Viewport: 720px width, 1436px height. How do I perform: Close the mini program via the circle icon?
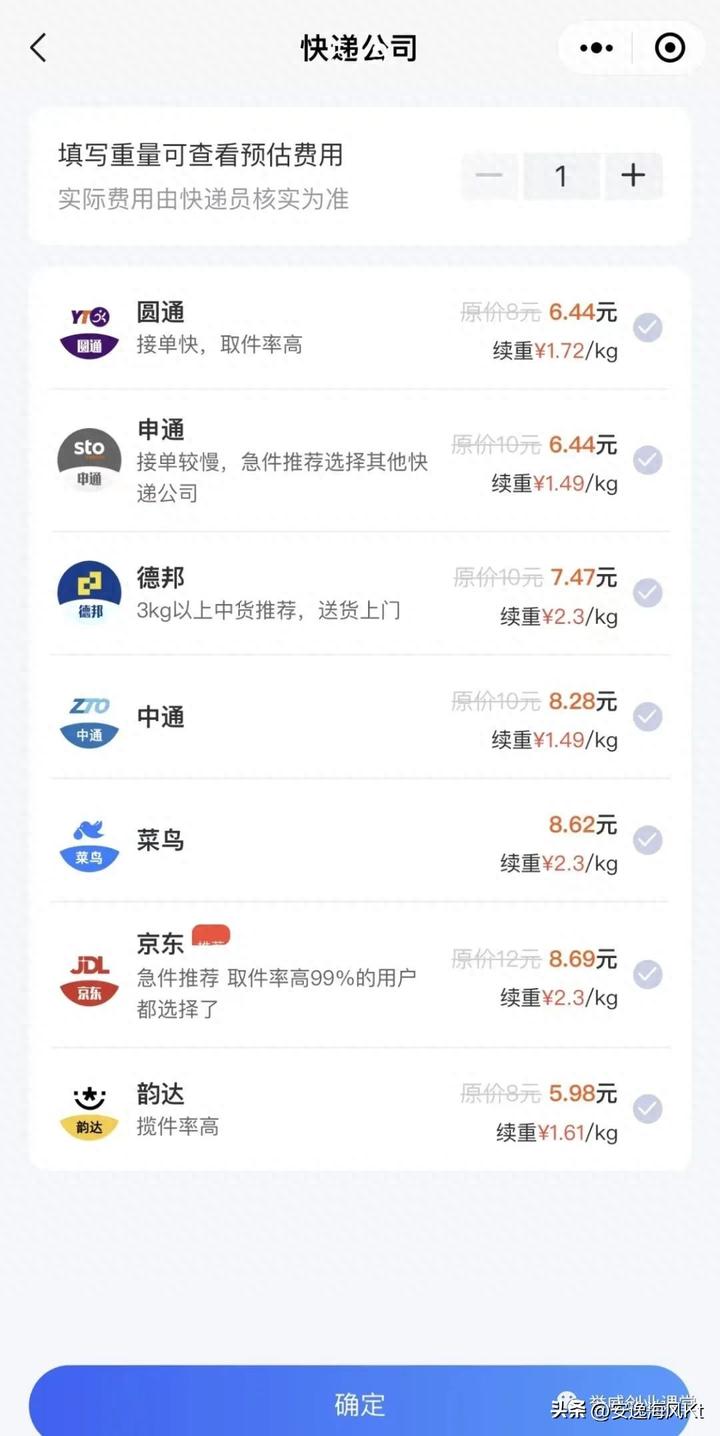tap(669, 47)
